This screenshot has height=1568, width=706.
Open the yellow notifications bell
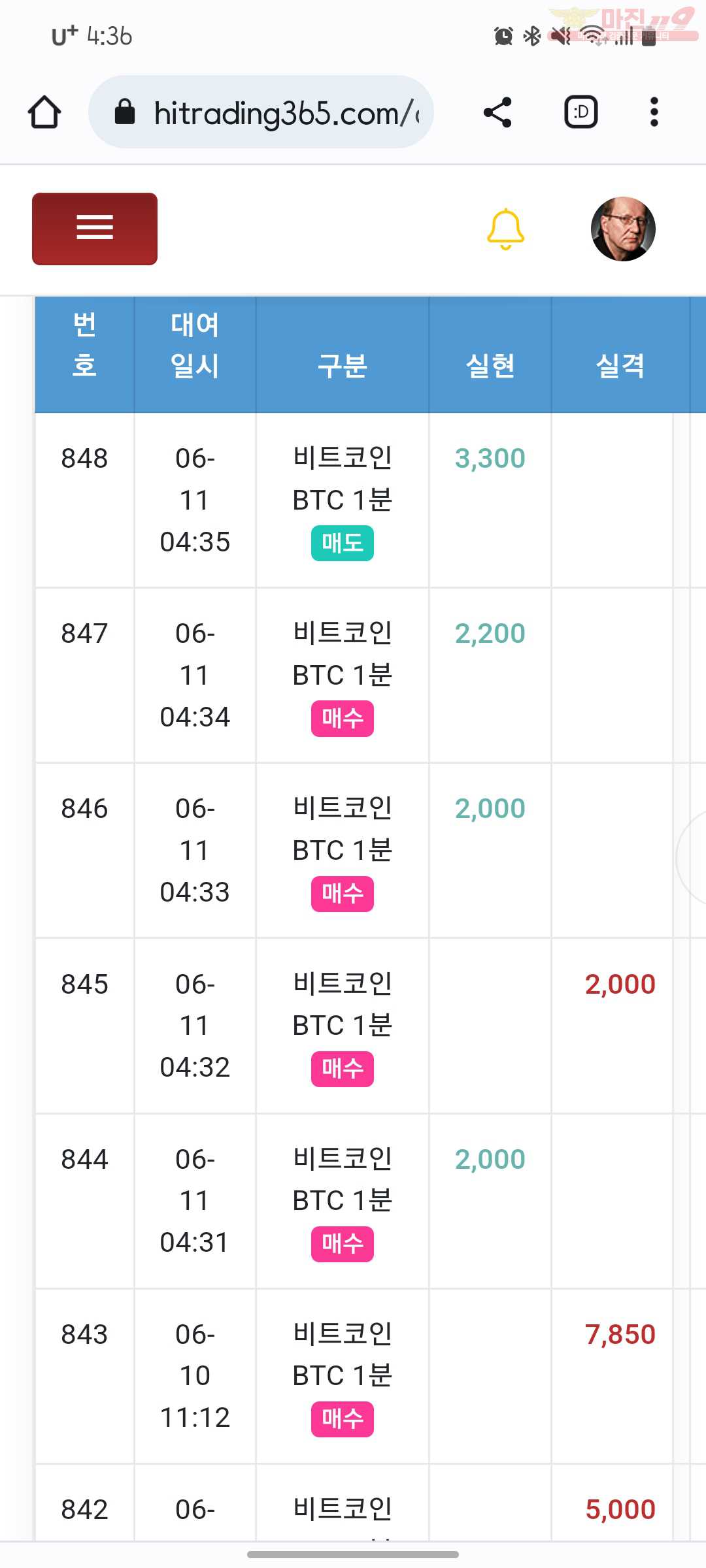point(506,229)
